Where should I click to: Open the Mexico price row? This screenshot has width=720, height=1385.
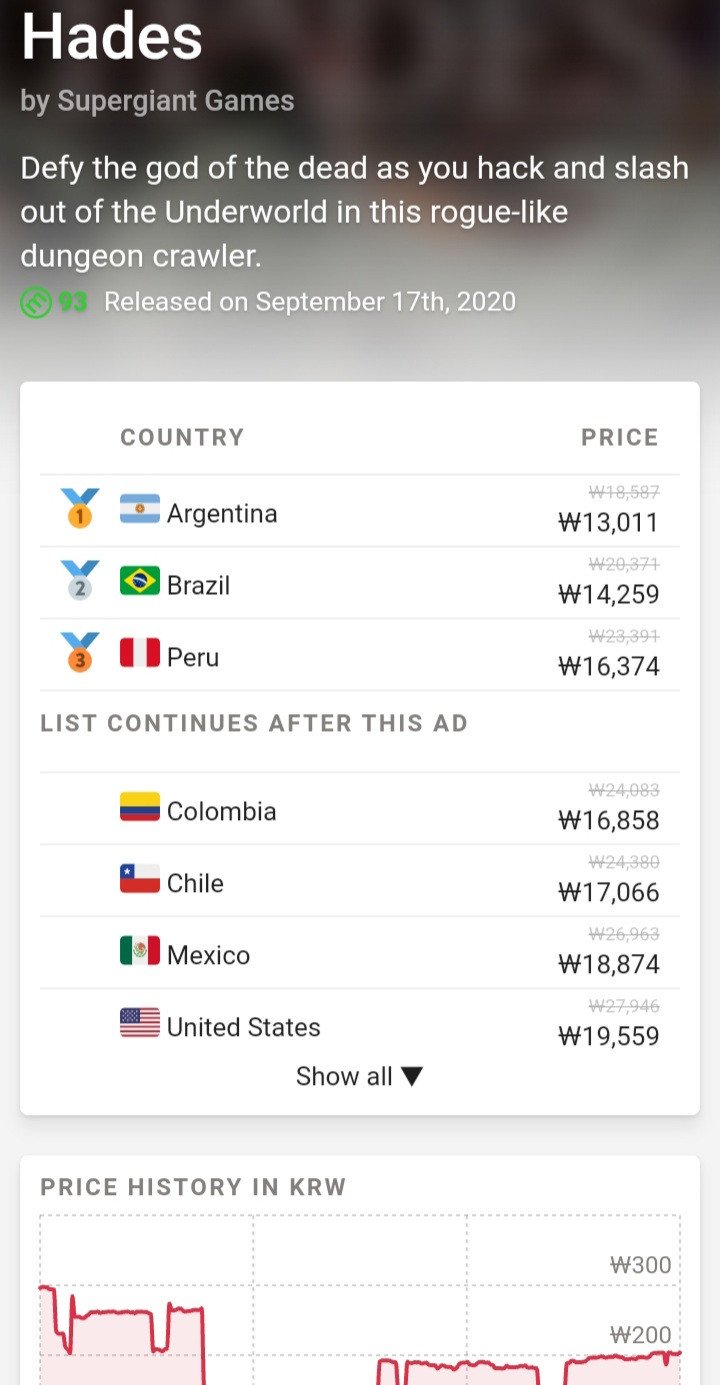click(360, 953)
